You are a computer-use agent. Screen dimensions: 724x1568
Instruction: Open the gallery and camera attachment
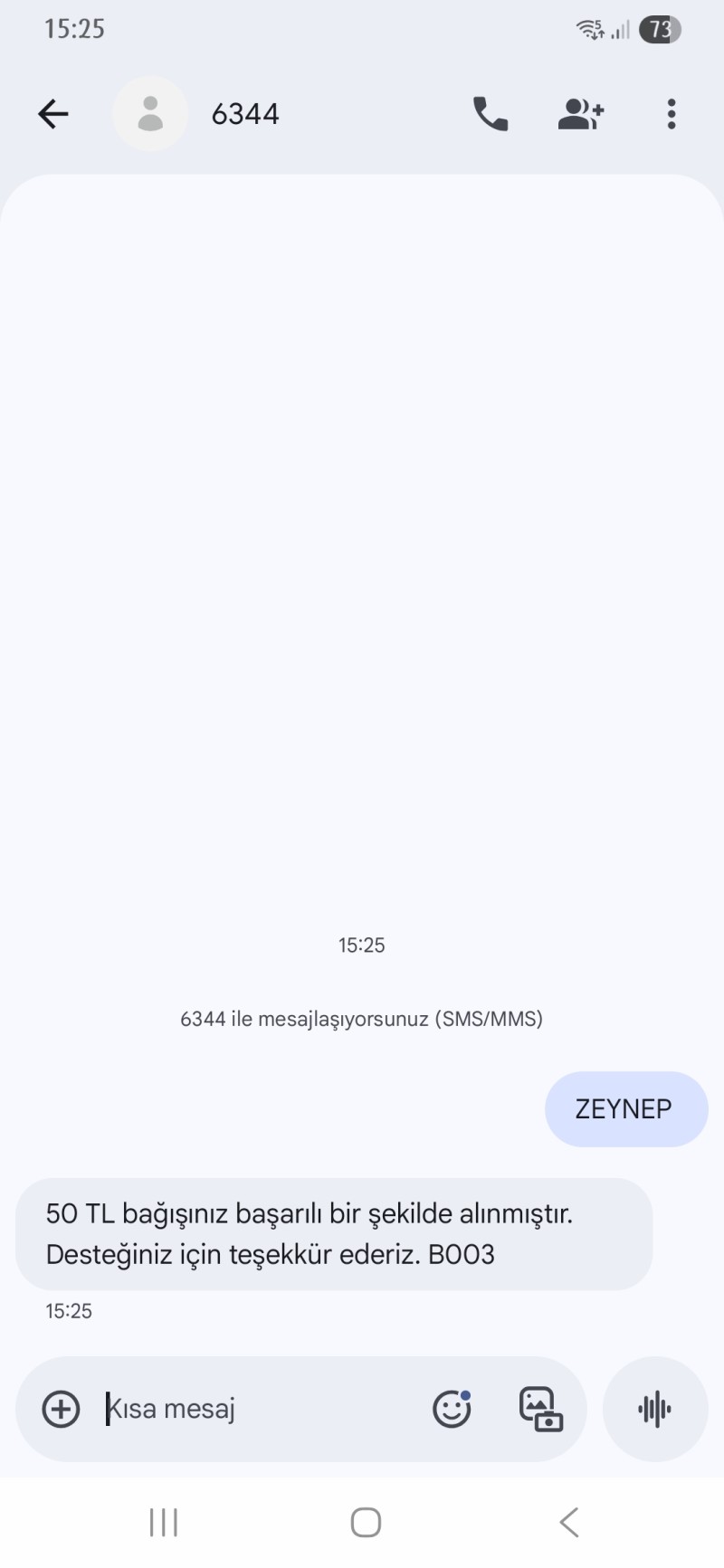point(540,1409)
